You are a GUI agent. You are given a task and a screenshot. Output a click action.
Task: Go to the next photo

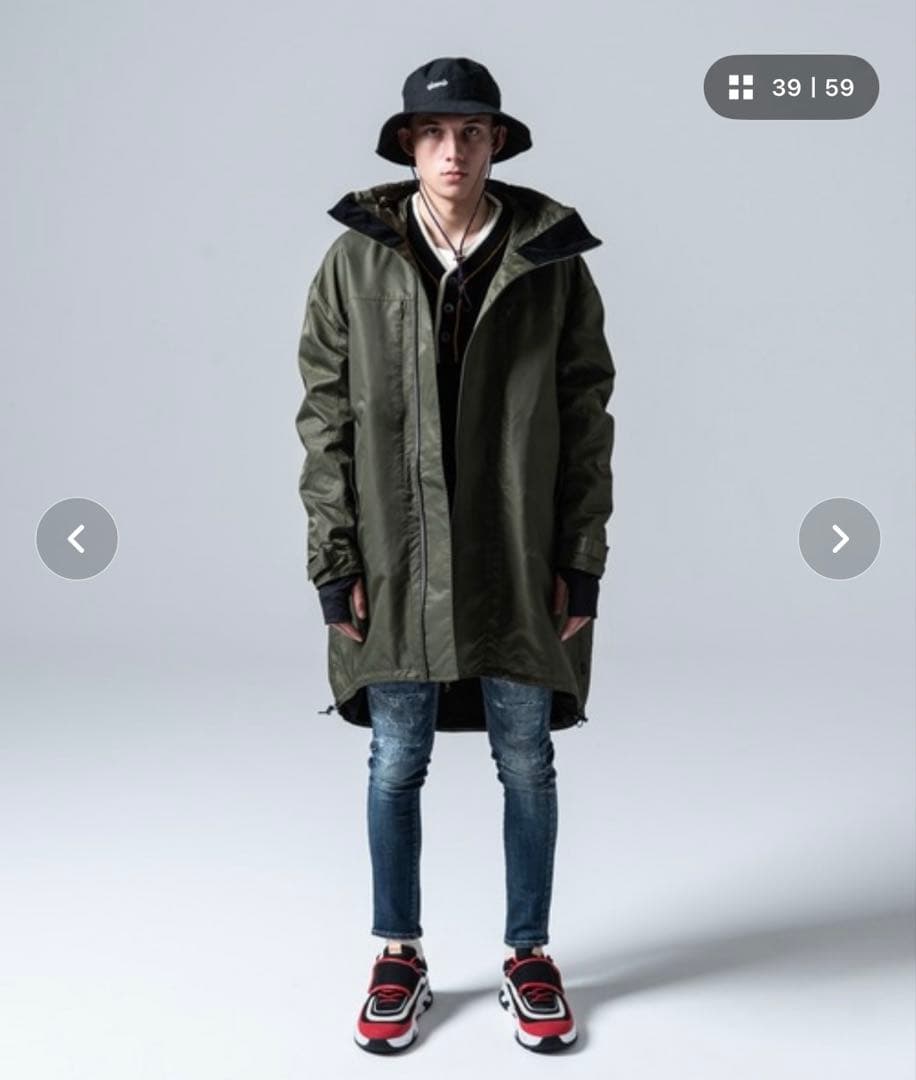point(839,539)
